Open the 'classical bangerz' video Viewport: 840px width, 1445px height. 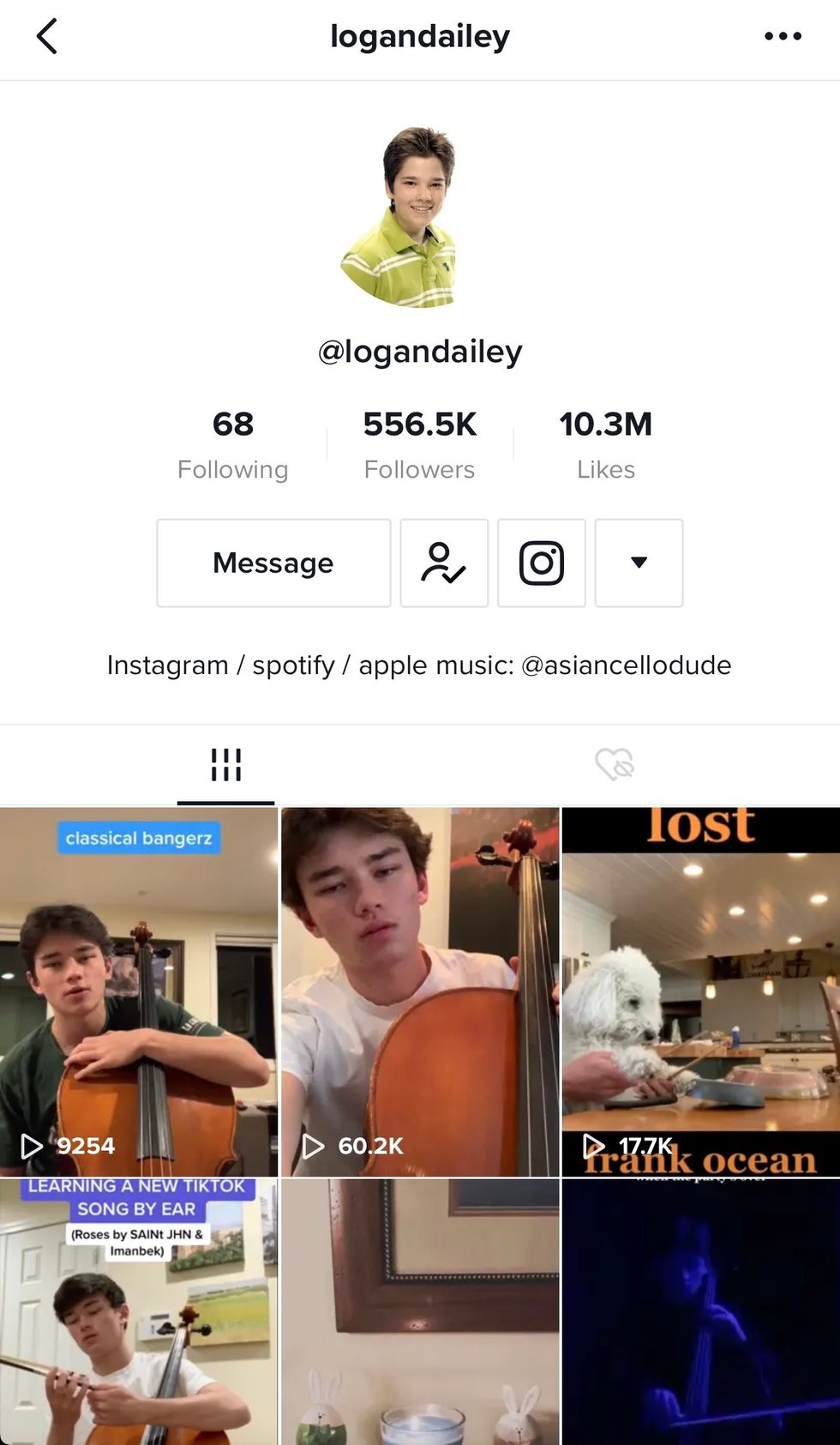[x=139, y=990]
